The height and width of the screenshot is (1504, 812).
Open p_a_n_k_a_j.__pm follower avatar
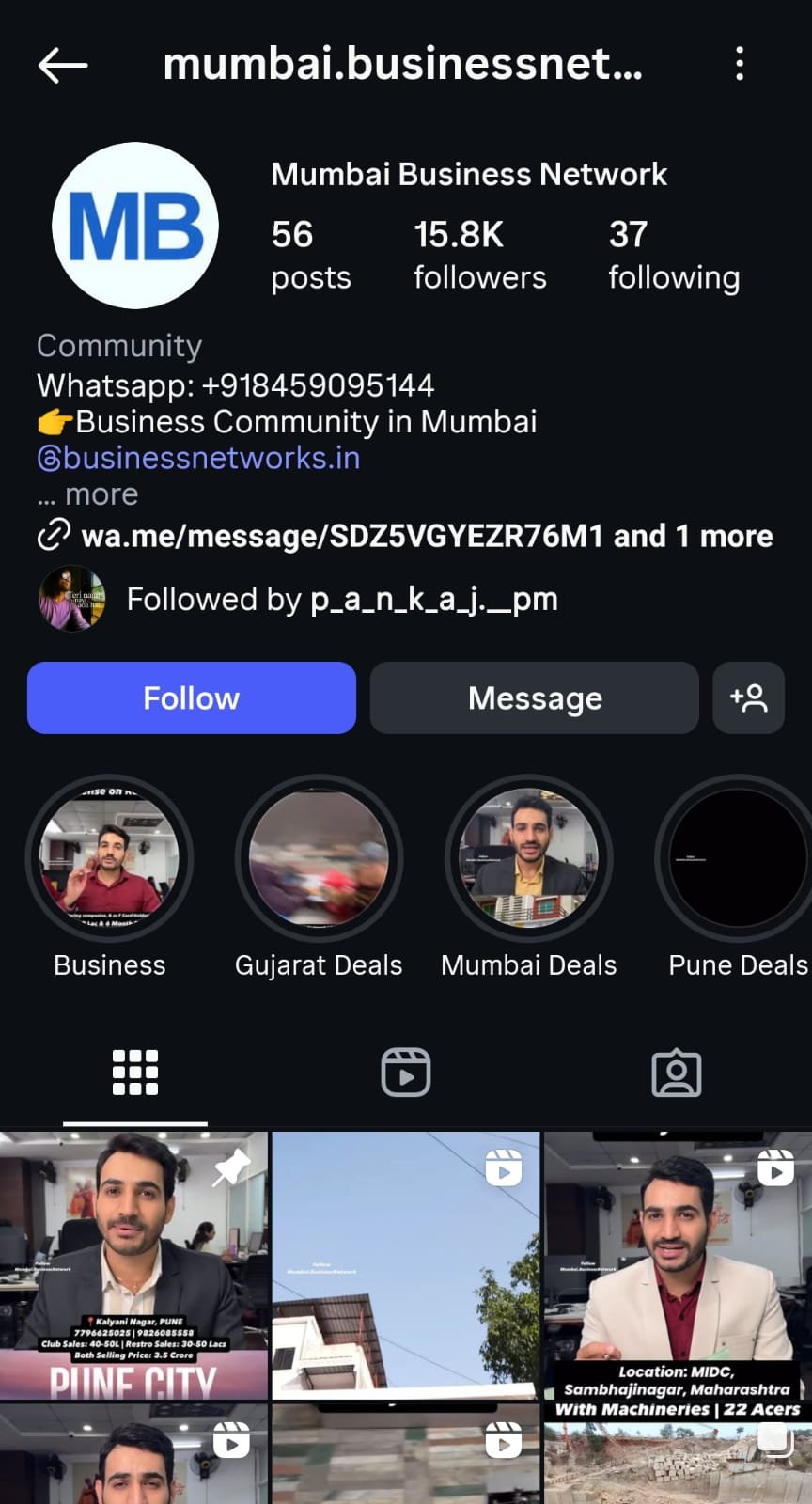72,599
